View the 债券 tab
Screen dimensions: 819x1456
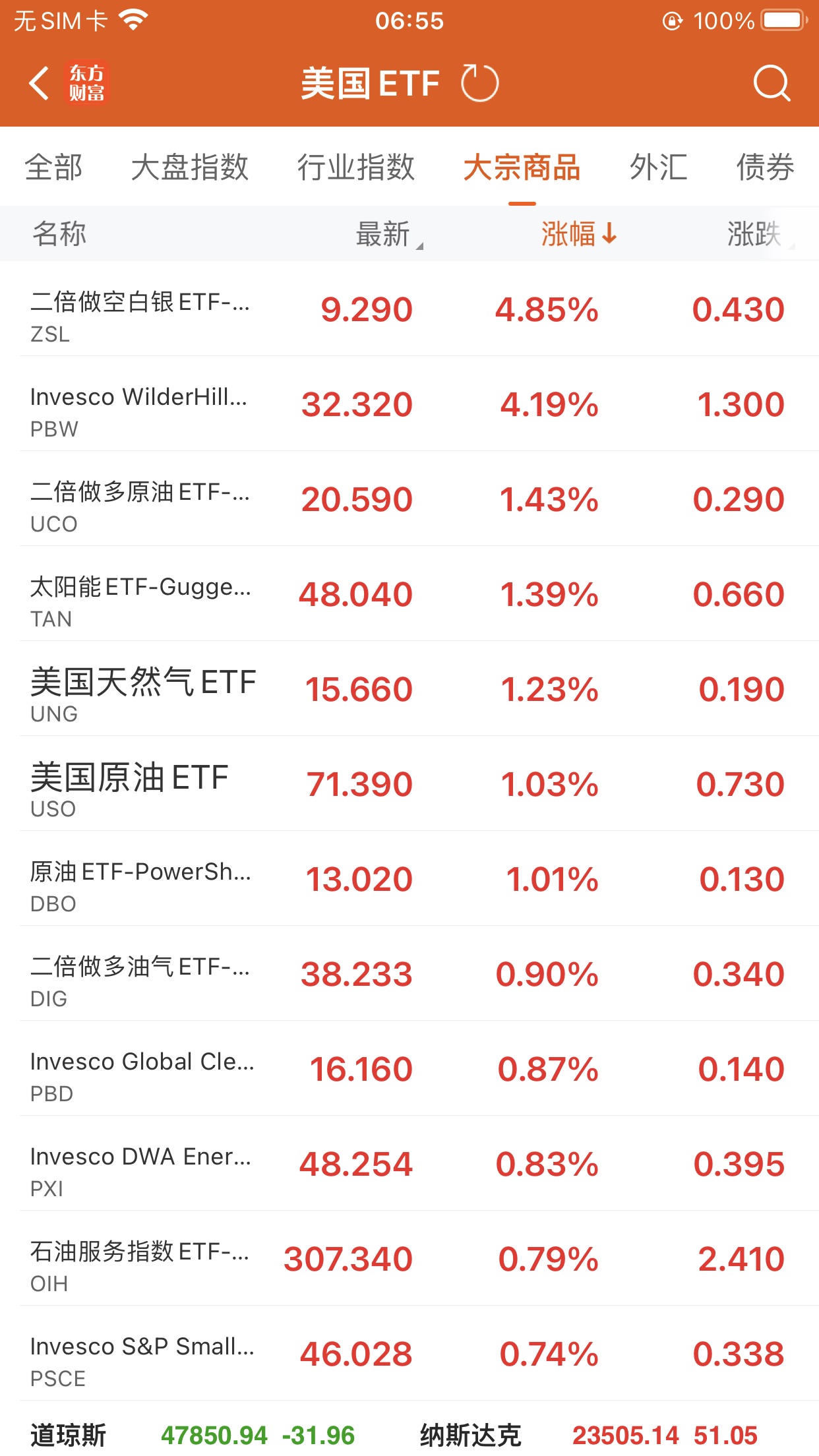pos(765,167)
